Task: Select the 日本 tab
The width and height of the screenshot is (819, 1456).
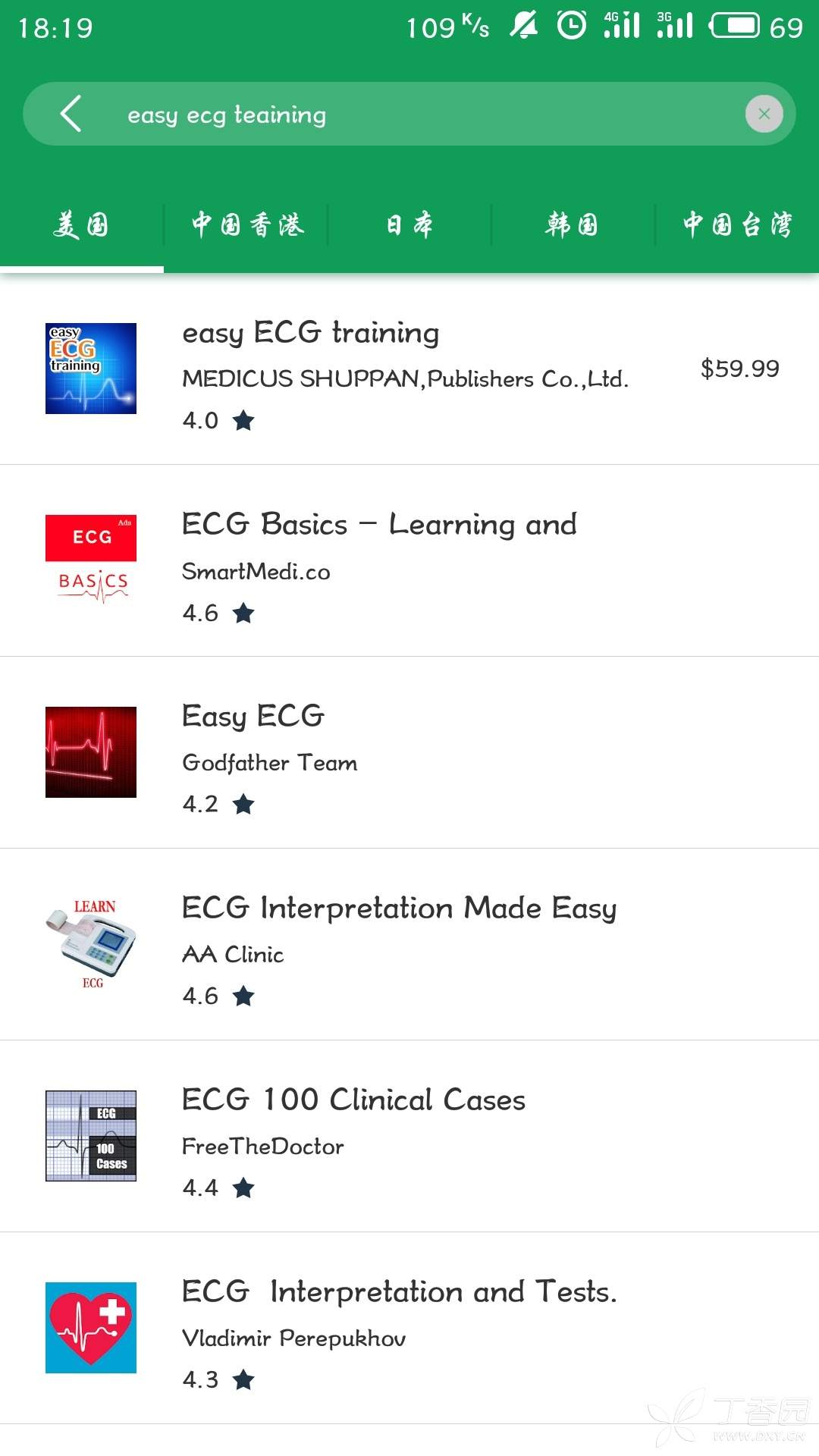Action: tap(409, 225)
